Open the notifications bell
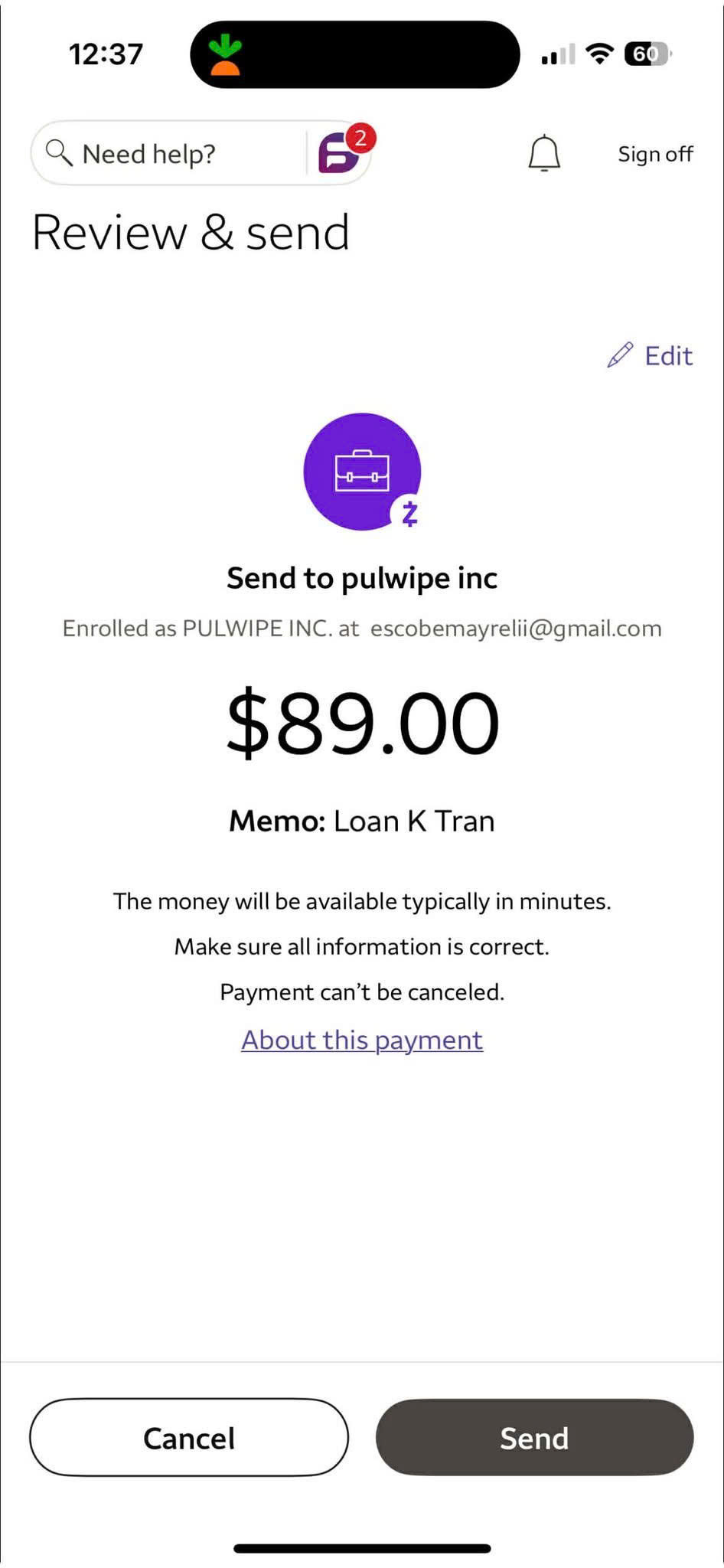The width and height of the screenshot is (724, 1568). click(x=544, y=153)
